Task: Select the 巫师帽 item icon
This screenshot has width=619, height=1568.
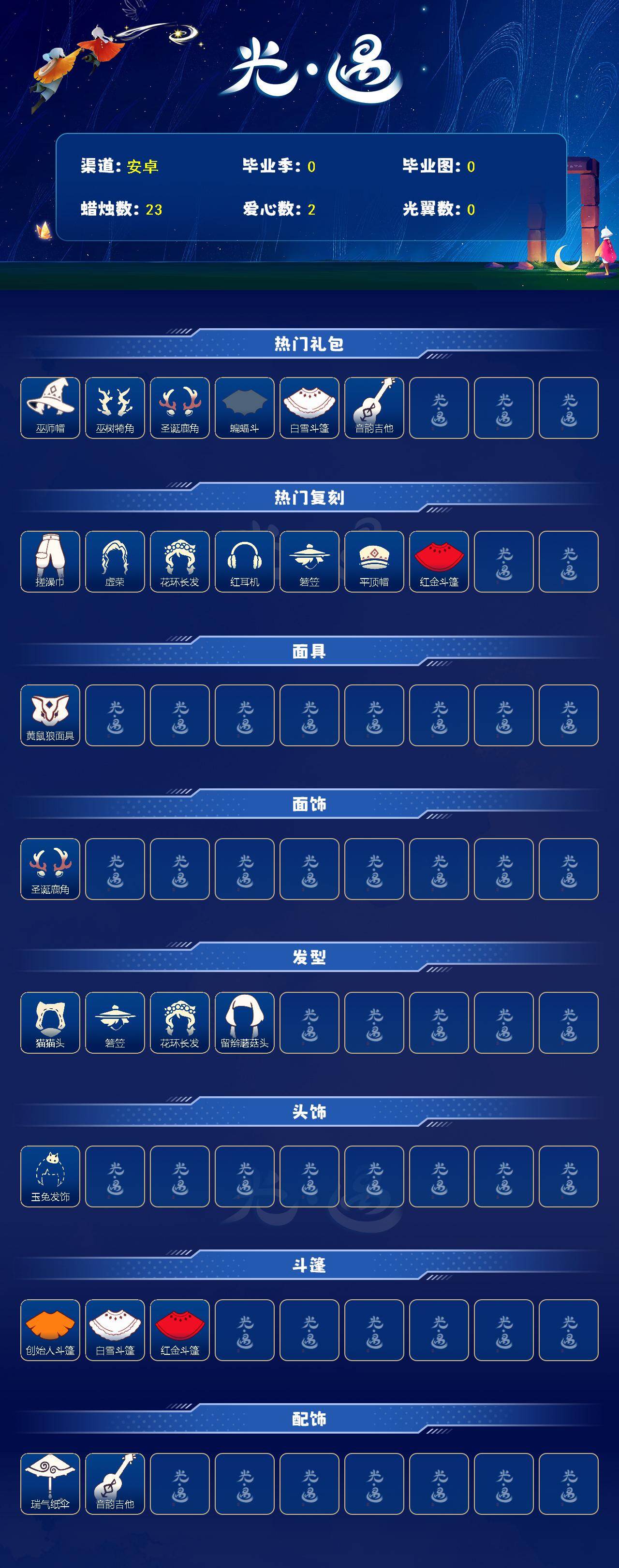Action: (51, 405)
